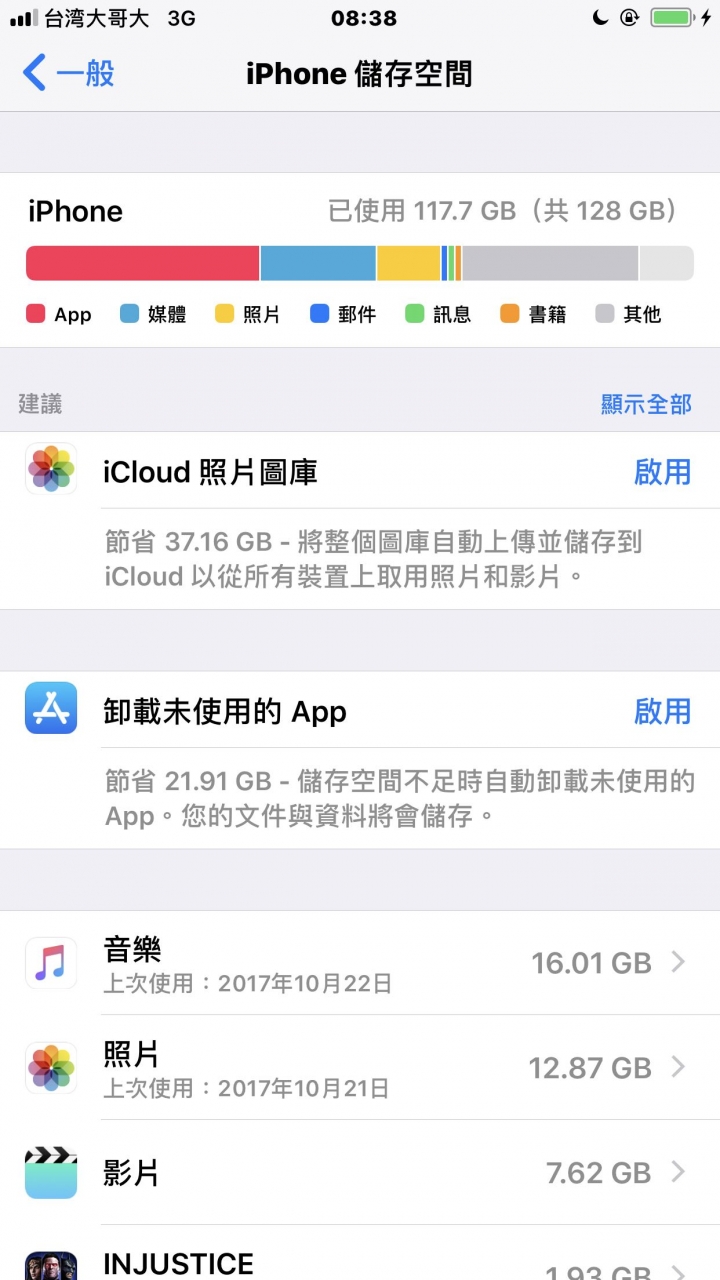Enable 卸載未使用的 App
720x1280 pixels.
click(x=662, y=712)
